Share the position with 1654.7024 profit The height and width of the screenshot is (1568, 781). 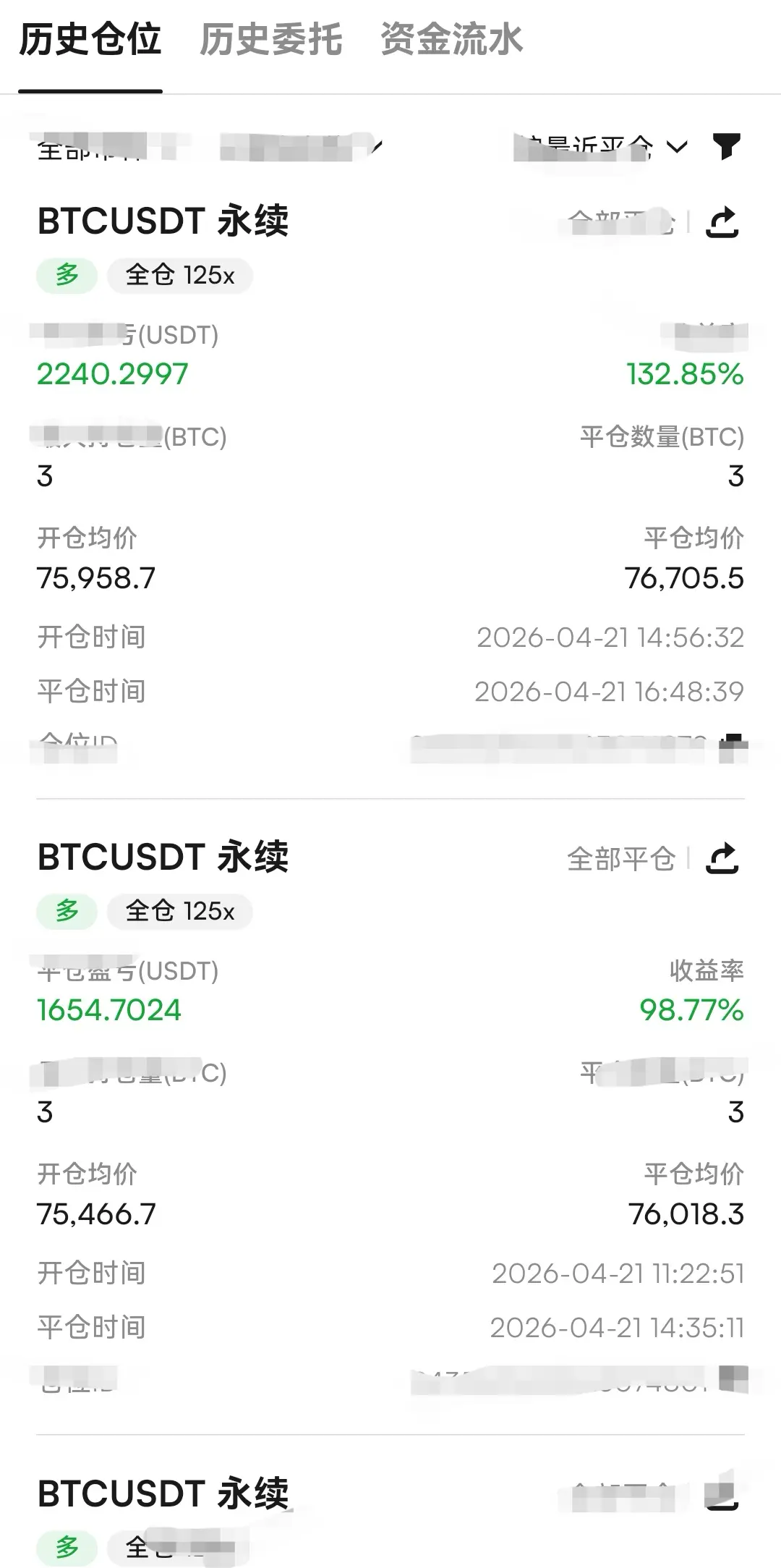click(722, 858)
